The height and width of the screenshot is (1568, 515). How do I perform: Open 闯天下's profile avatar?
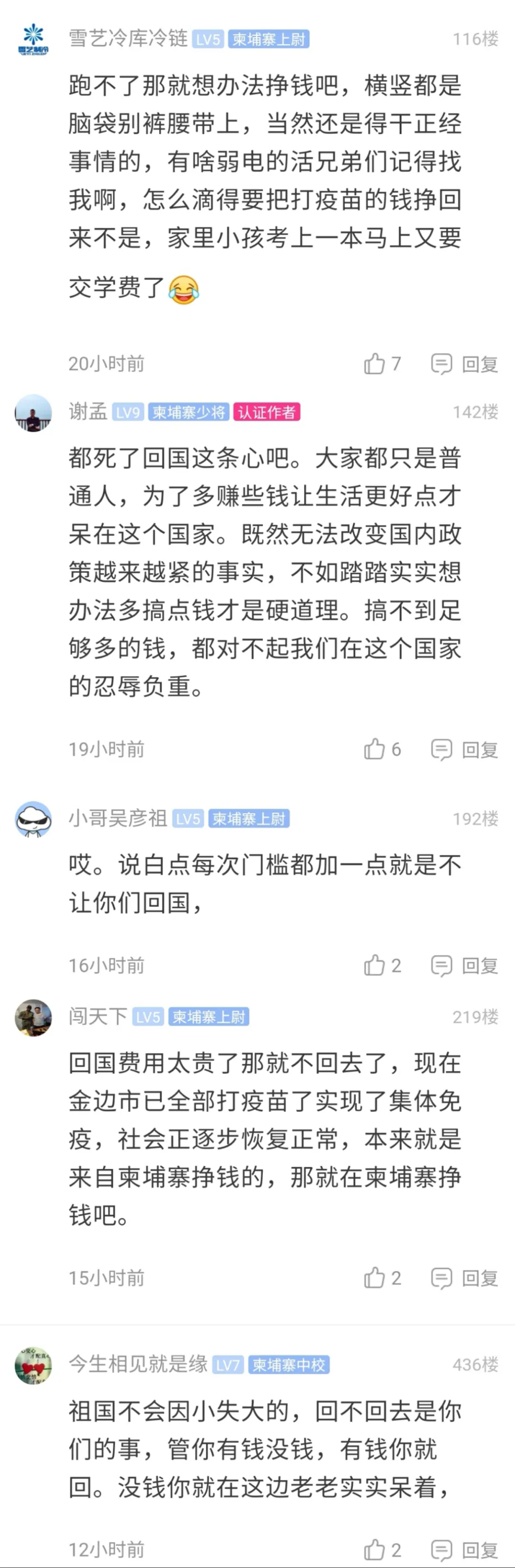click(x=33, y=1017)
